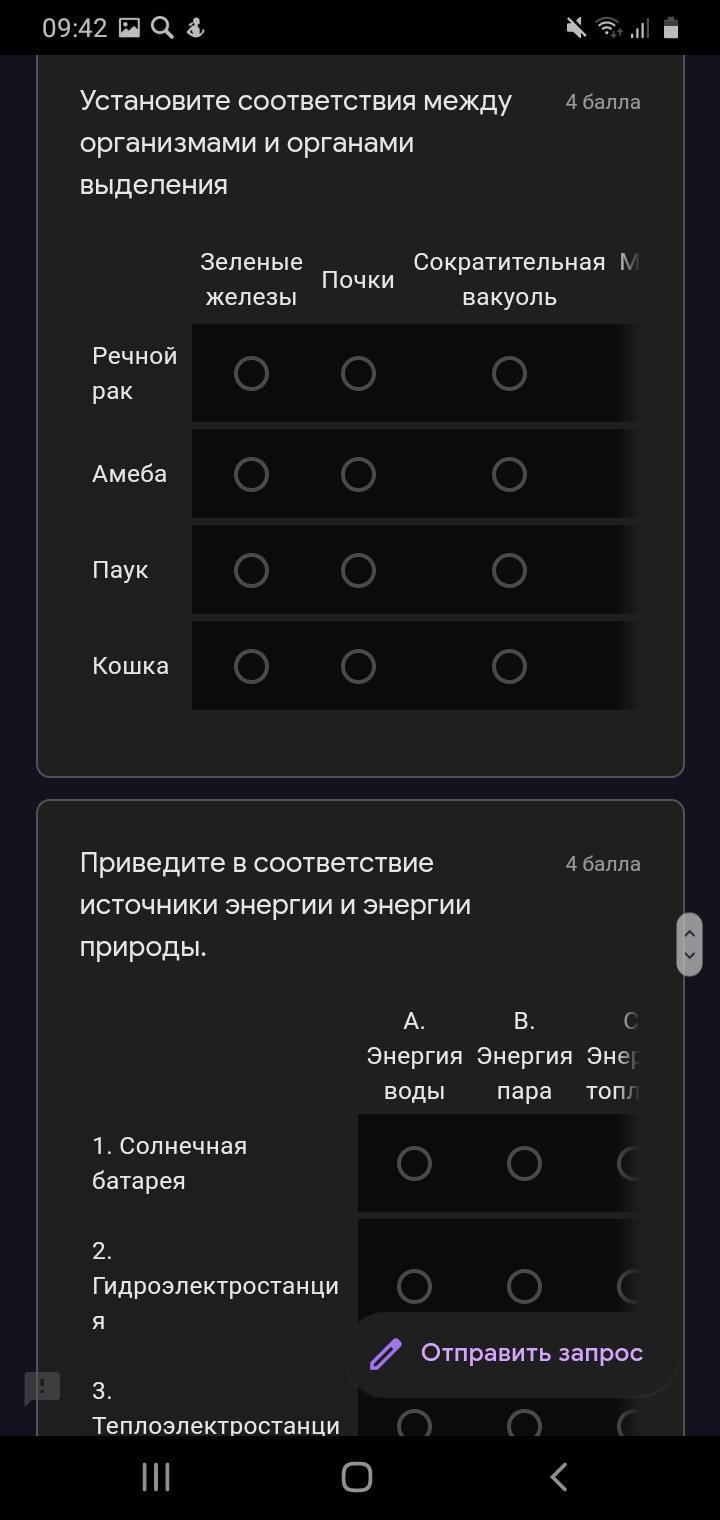Select Сократительная вакуоль for Кошка

tap(509, 667)
